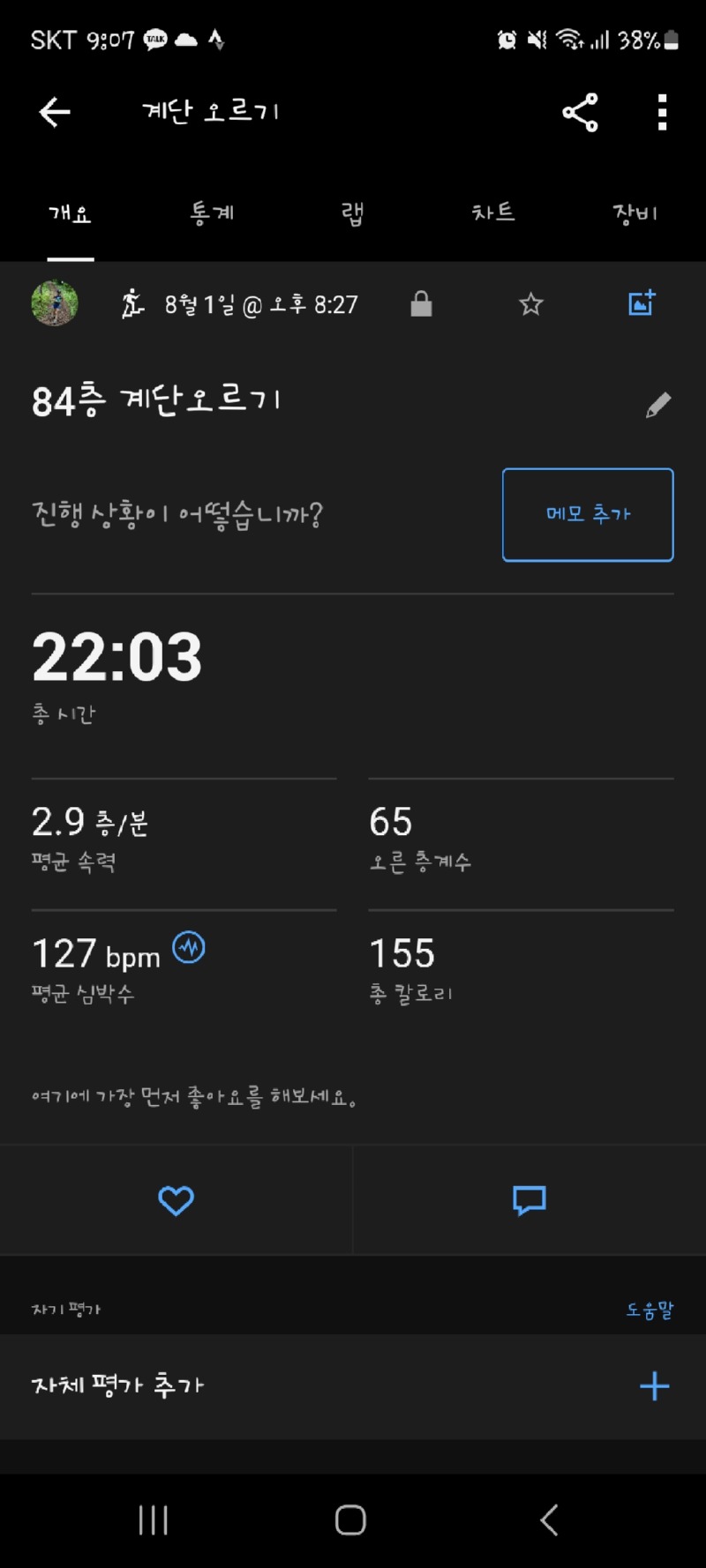Like this activity with the heart
Screen dimensions: 706x1568
click(x=176, y=1200)
